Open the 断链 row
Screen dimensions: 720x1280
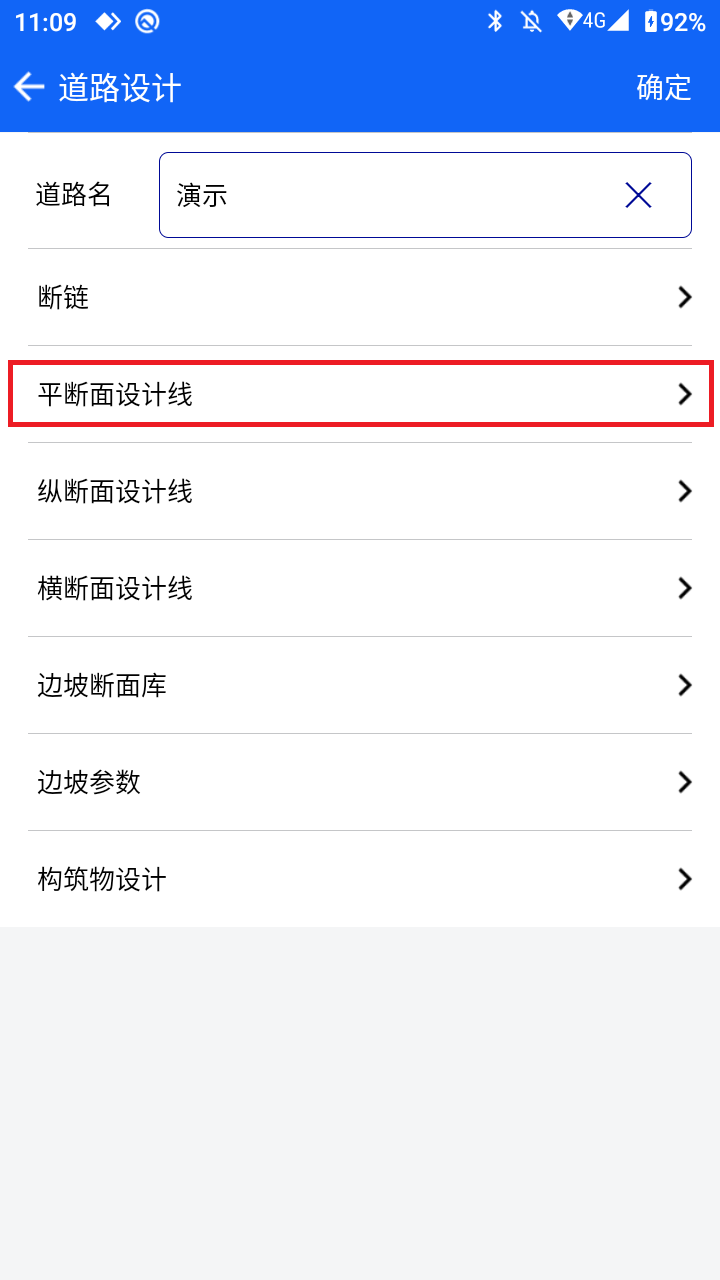click(360, 297)
